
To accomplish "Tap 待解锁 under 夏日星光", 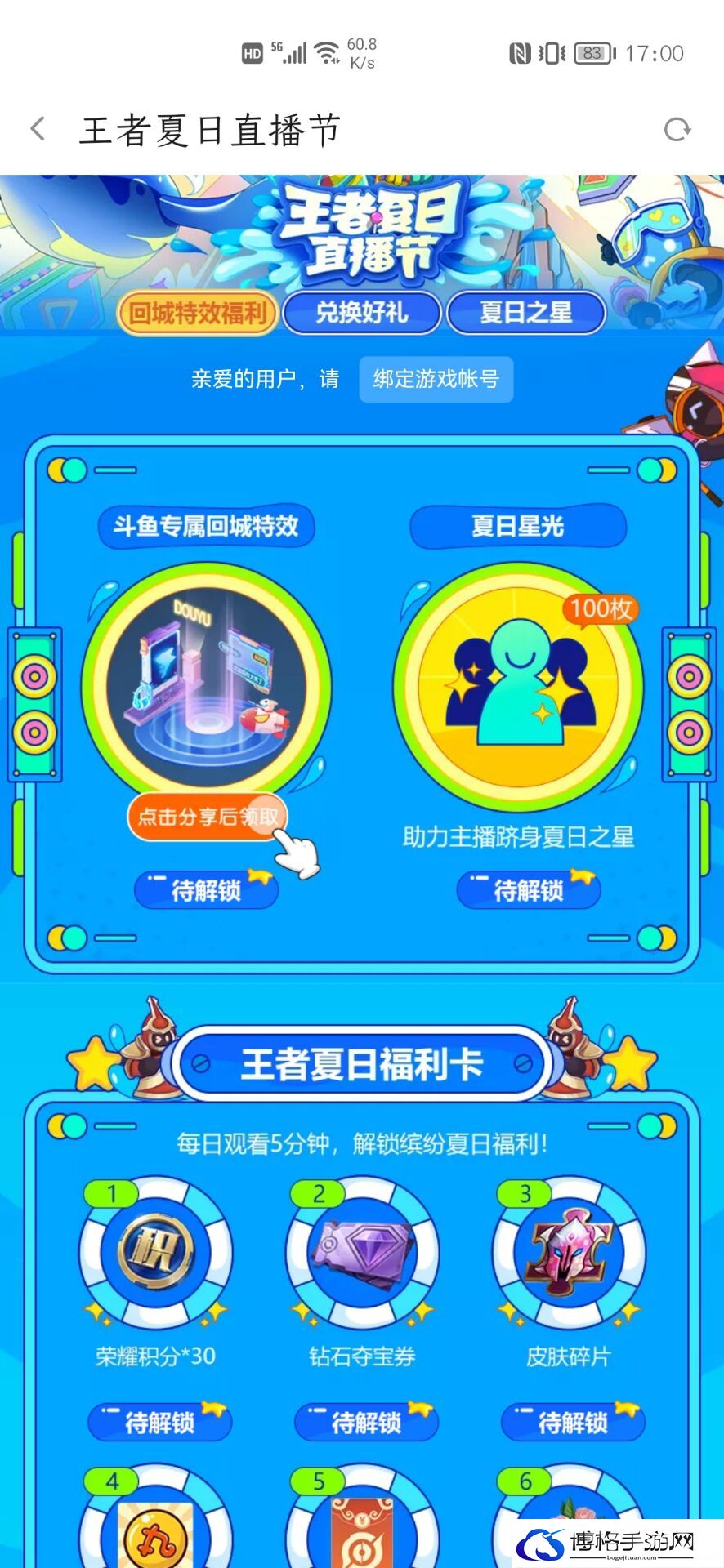I will (x=529, y=890).
